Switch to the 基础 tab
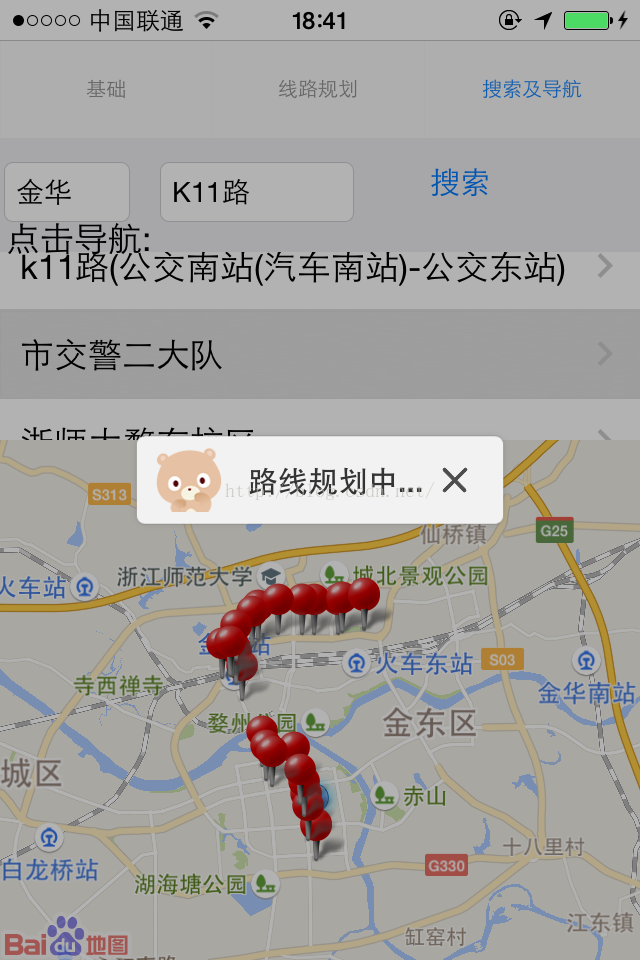Screen dimensions: 640x960 click(106, 89)
